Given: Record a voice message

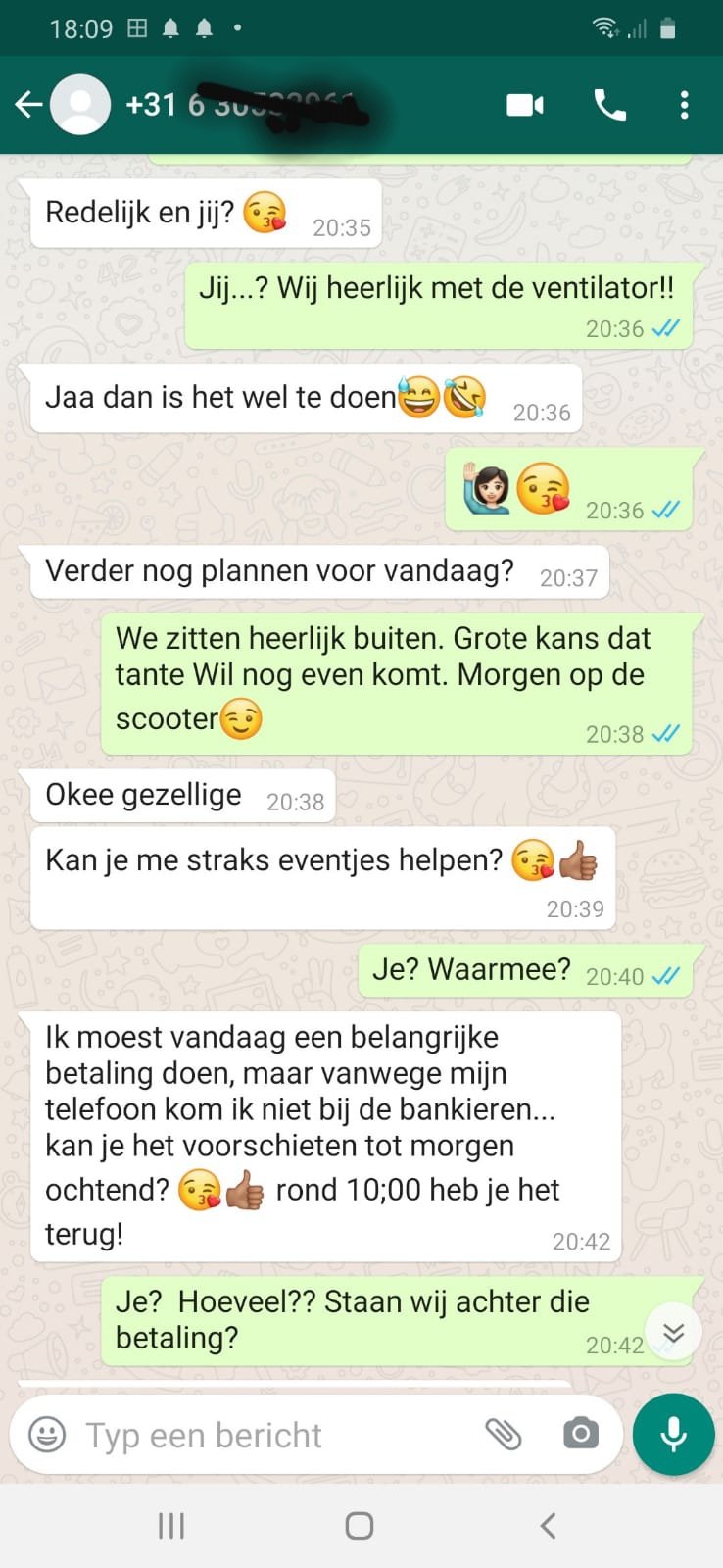Looking at the screenshot, I should coord(673,1435).
